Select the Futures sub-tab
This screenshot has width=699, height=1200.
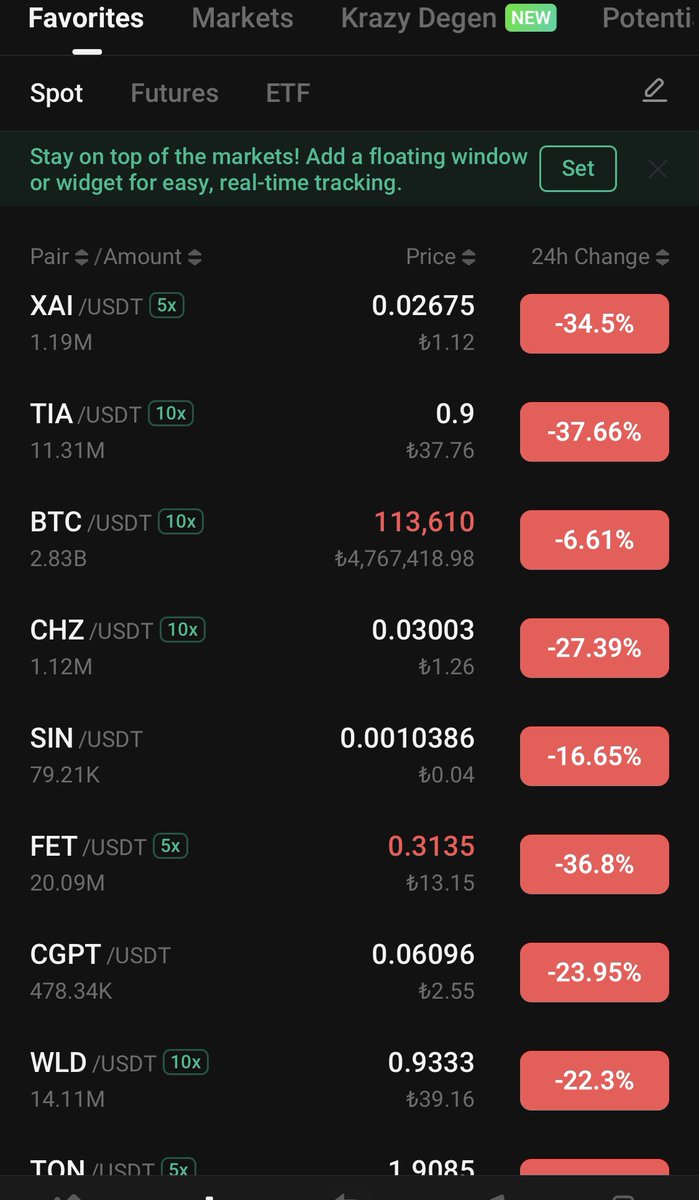174,93
